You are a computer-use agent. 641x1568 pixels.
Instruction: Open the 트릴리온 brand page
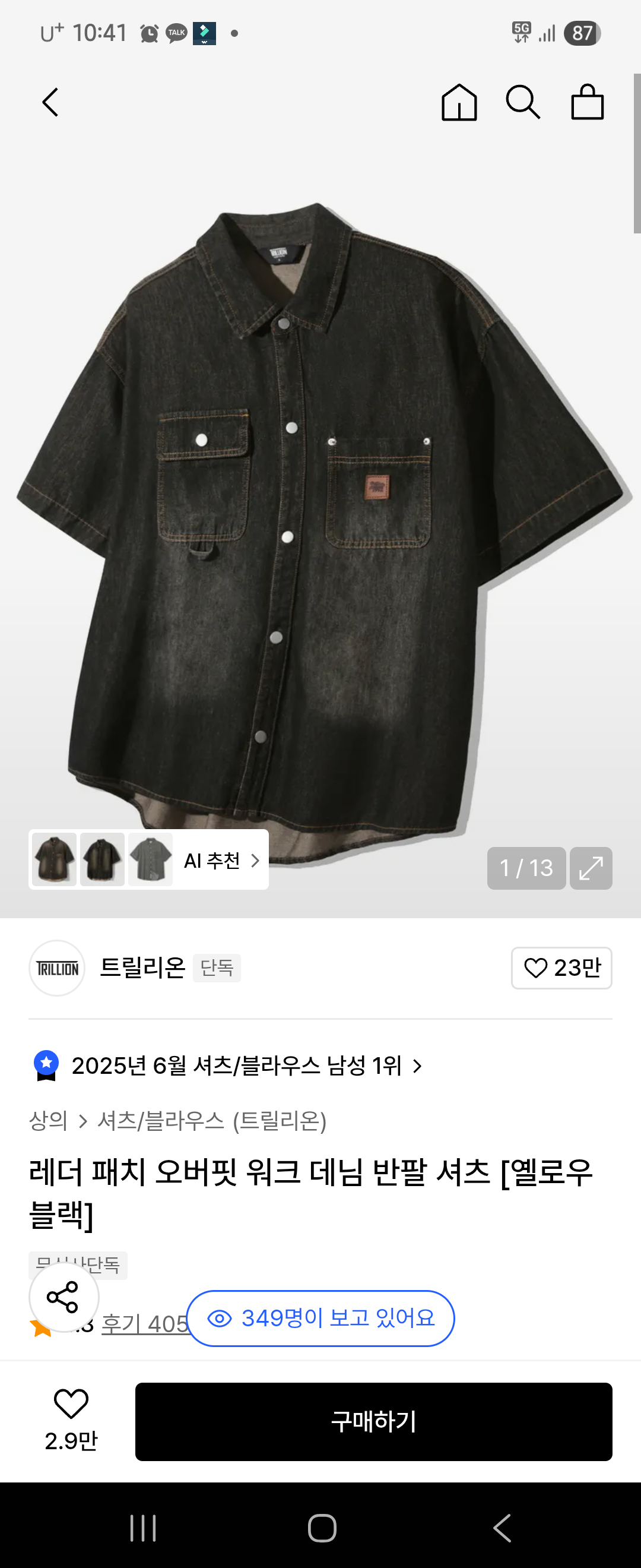[142, 967]
